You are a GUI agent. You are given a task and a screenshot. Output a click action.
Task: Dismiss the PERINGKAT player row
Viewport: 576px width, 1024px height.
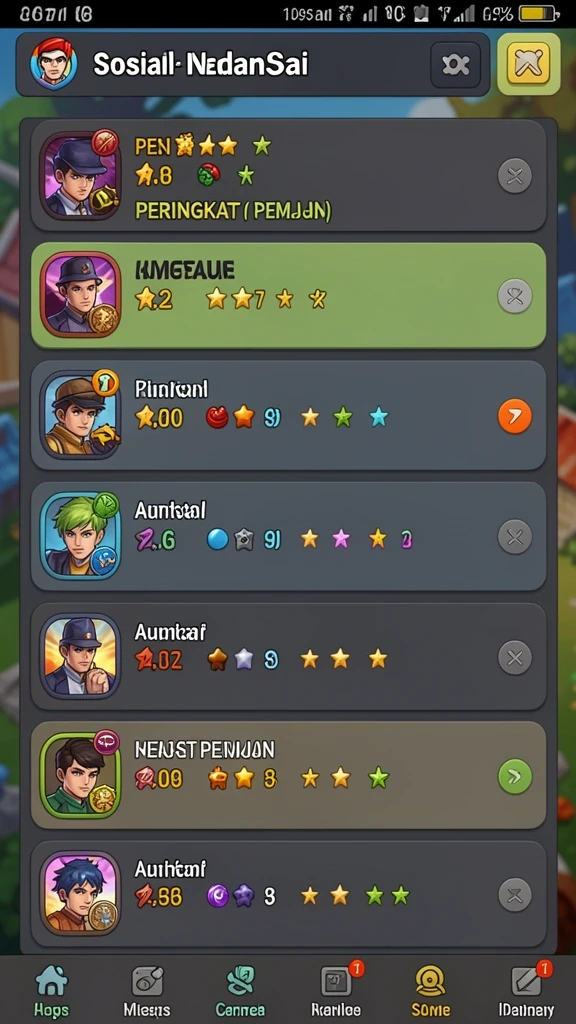pyautogui.click(x=515, y=176)
